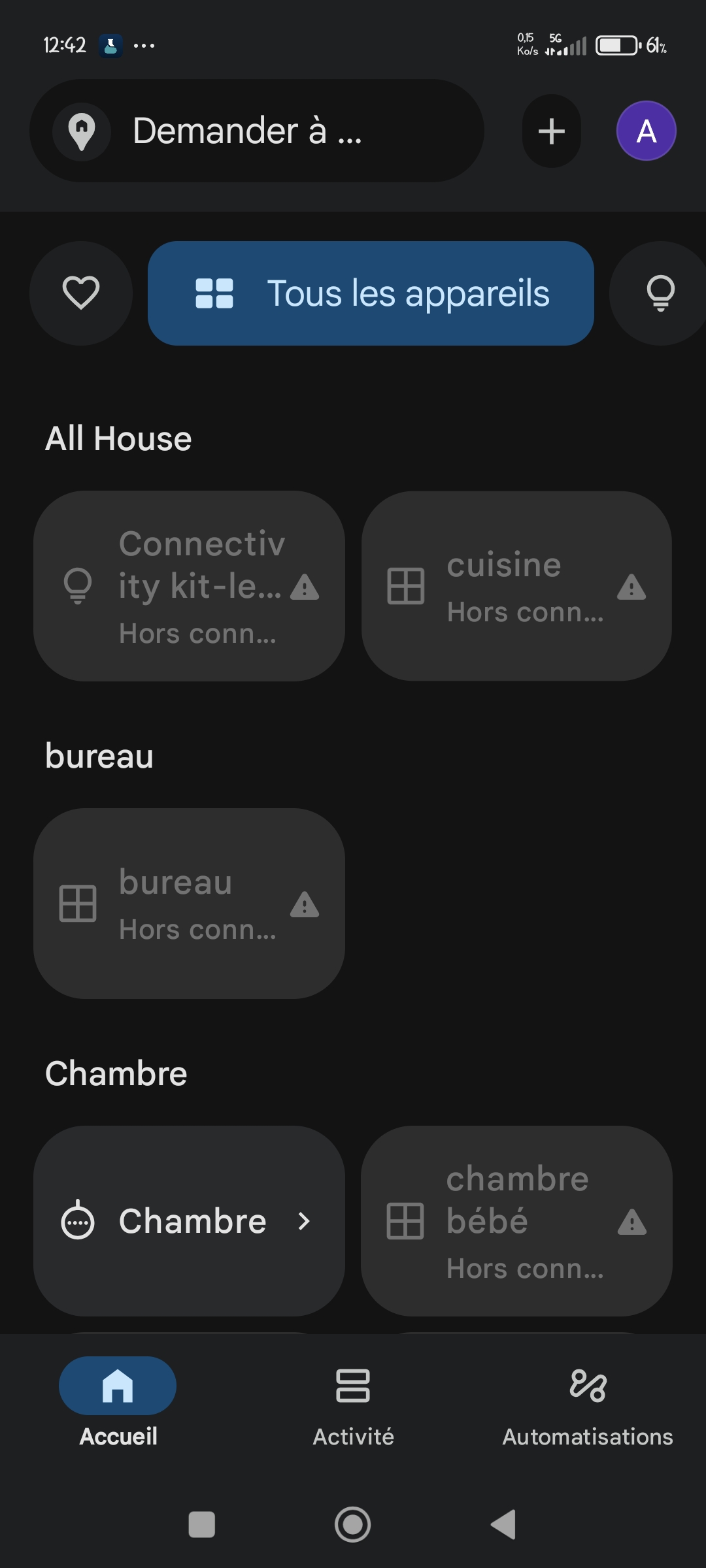Open the chambre bébé device card
Screen dimensions: 706x1568
(x=516, y=1220)
